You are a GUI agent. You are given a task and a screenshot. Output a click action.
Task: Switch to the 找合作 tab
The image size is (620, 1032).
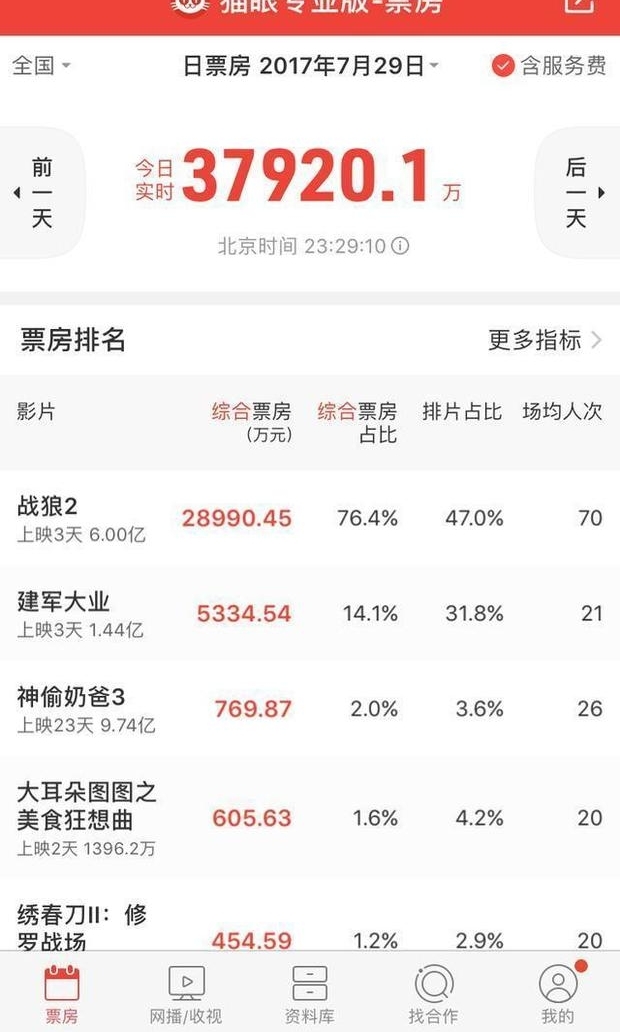click(x=434, y=994)
